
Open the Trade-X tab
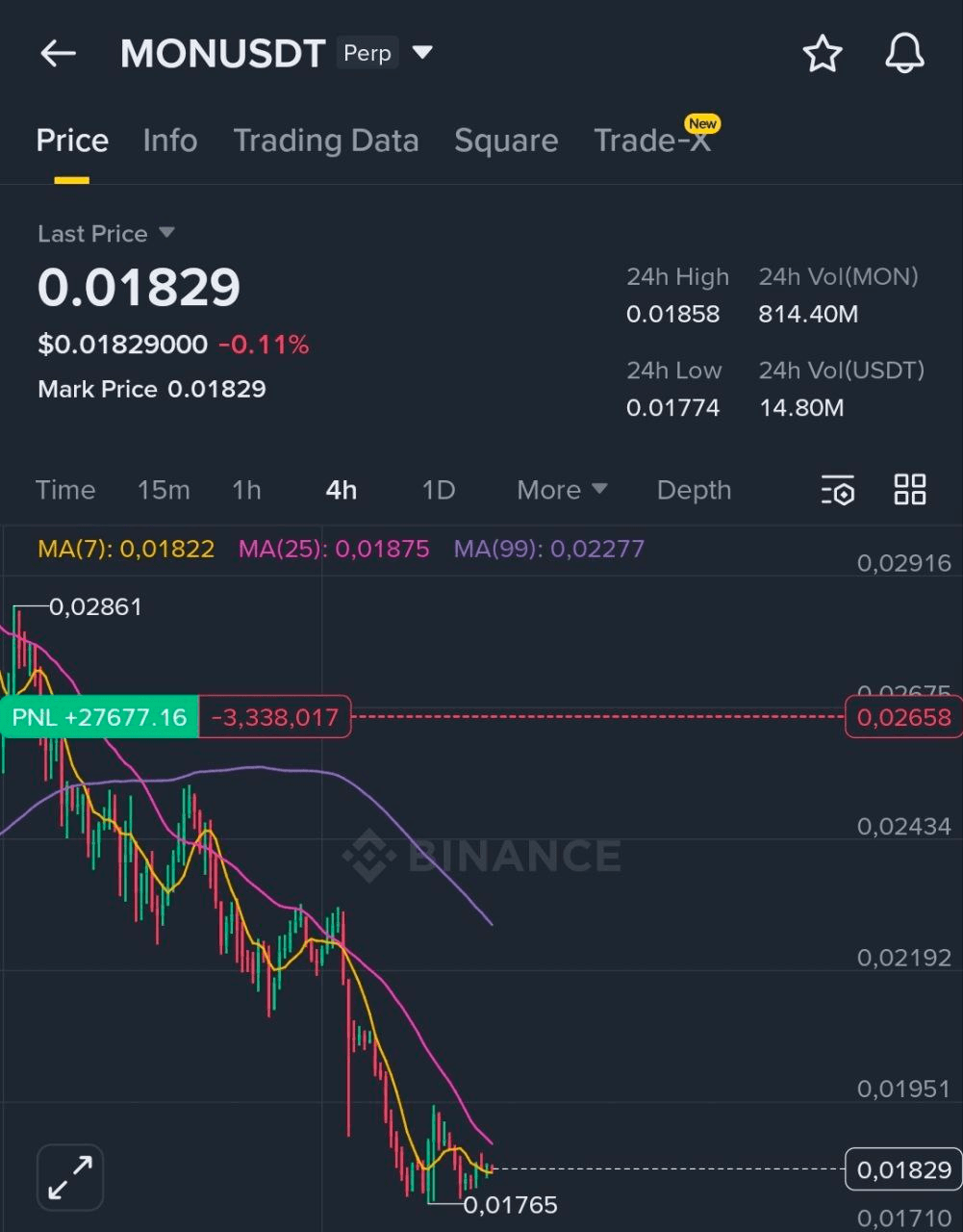(652, 141)
